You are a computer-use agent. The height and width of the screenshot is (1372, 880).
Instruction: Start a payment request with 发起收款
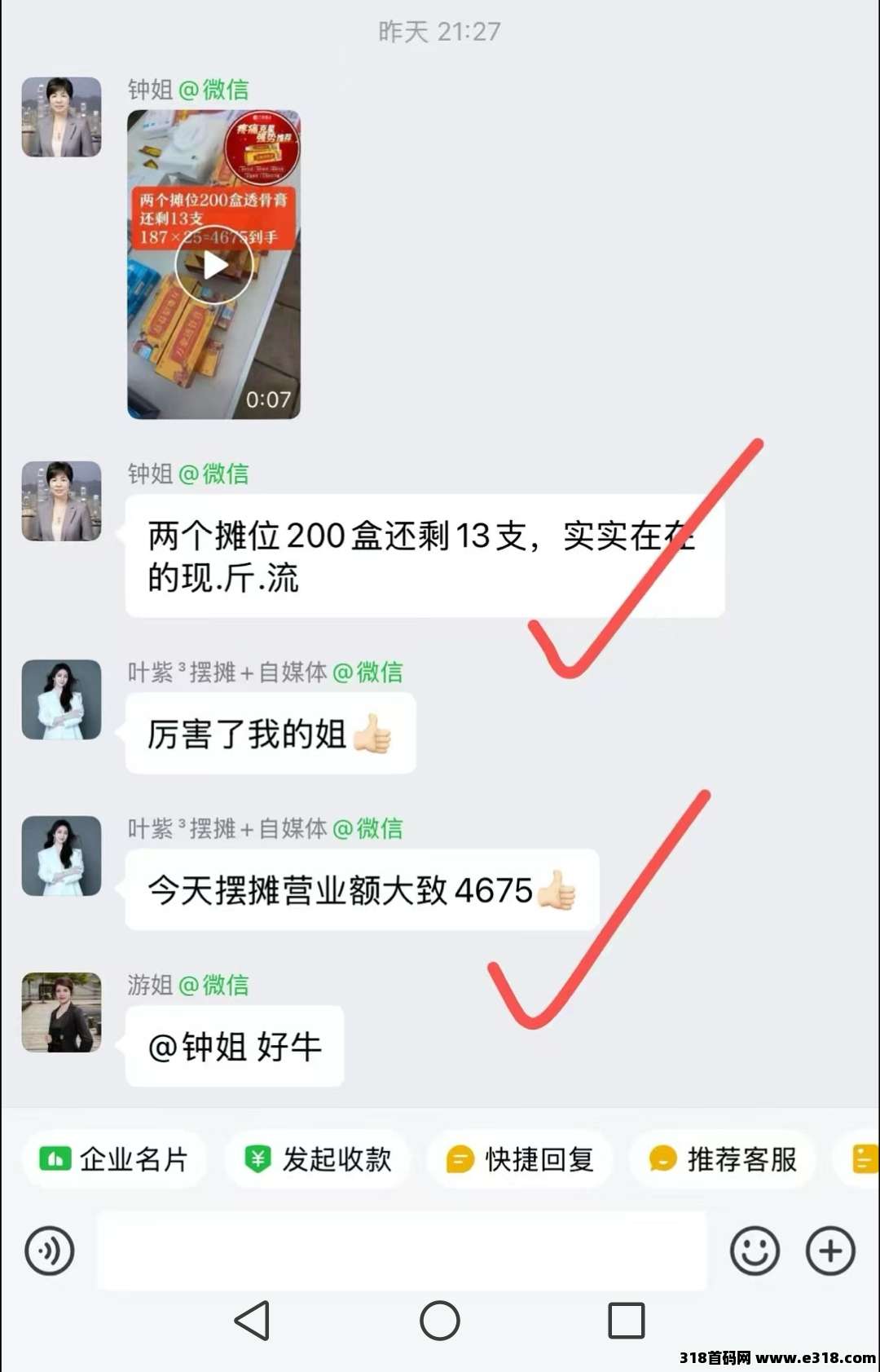(319, 1158)
